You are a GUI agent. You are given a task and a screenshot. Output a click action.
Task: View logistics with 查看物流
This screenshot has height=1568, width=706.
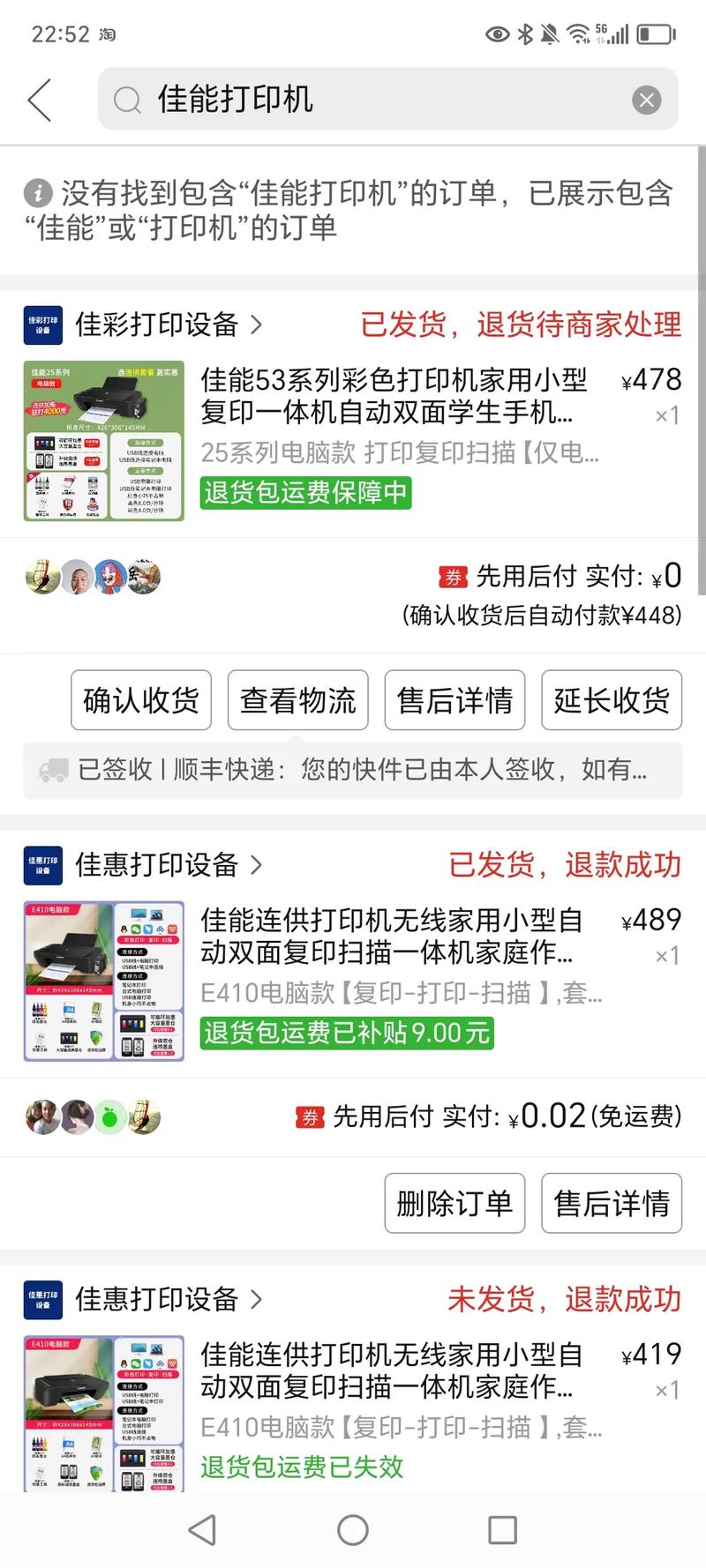[x=298, y=700]
